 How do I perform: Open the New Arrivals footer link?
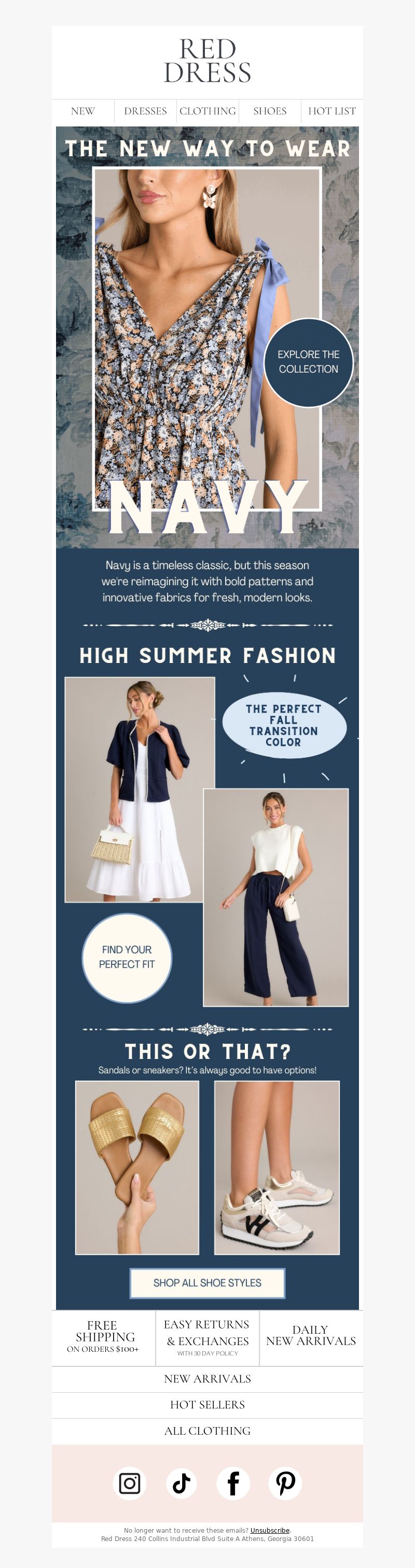pos(207,1379)
